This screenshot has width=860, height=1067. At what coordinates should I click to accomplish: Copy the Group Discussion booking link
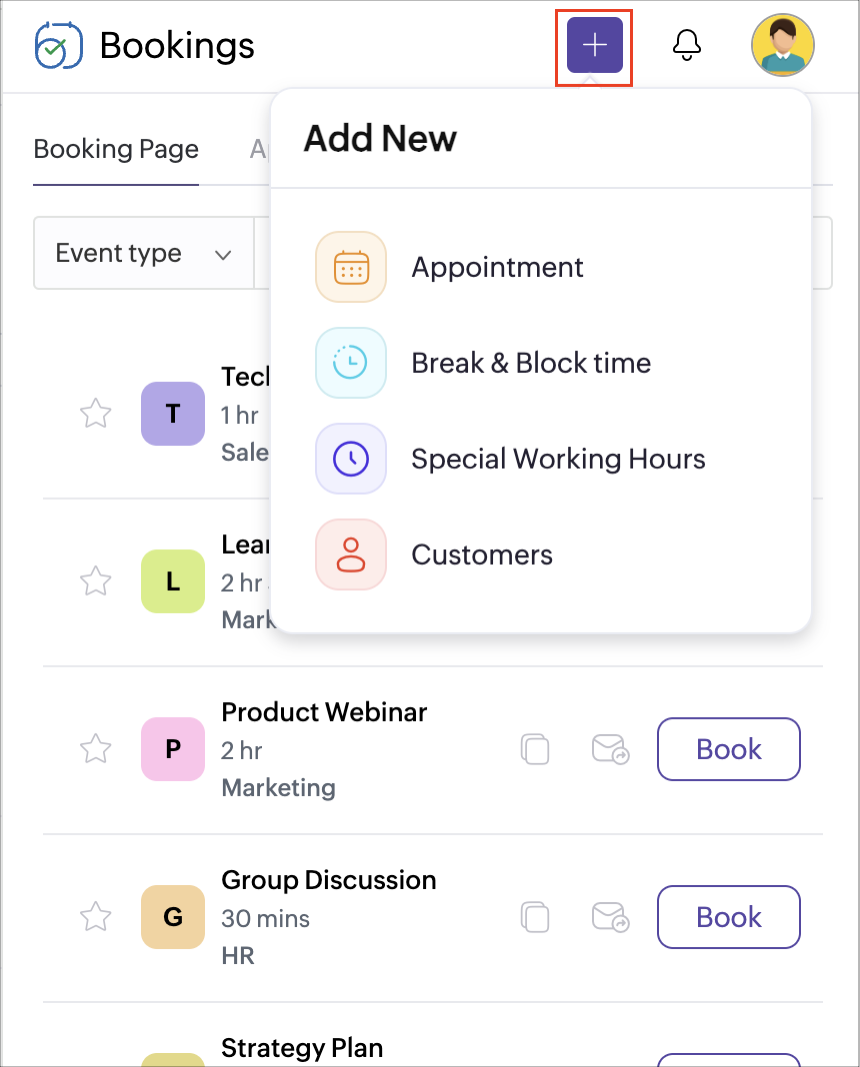[536, 917]
